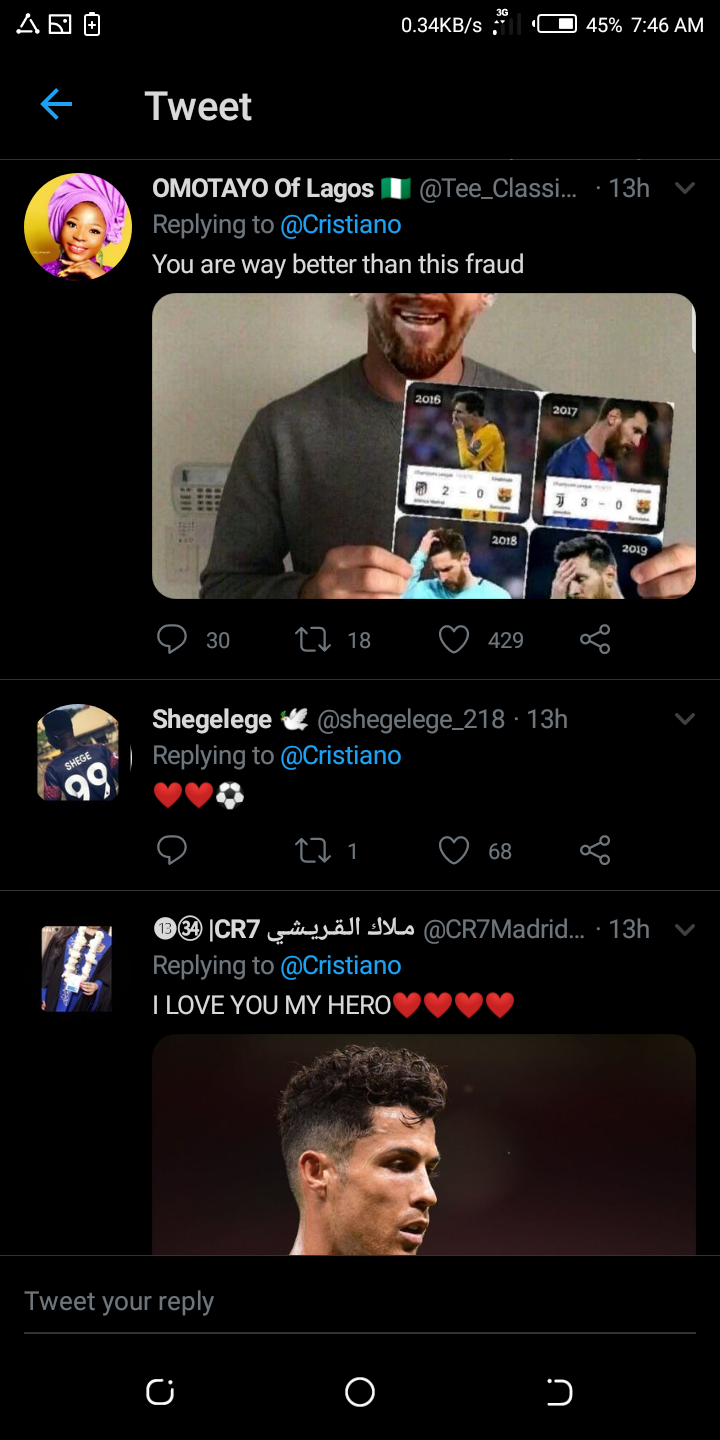Expand options for OMOTAYO Of Lagos tweet

(684, 188)
